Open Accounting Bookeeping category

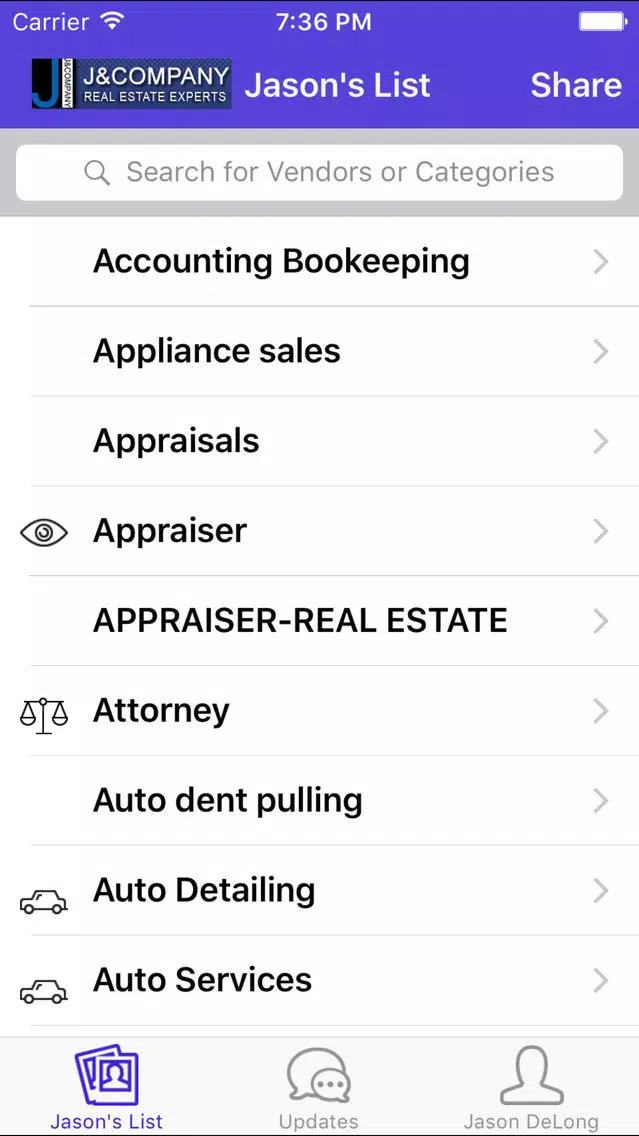[320, 262]
